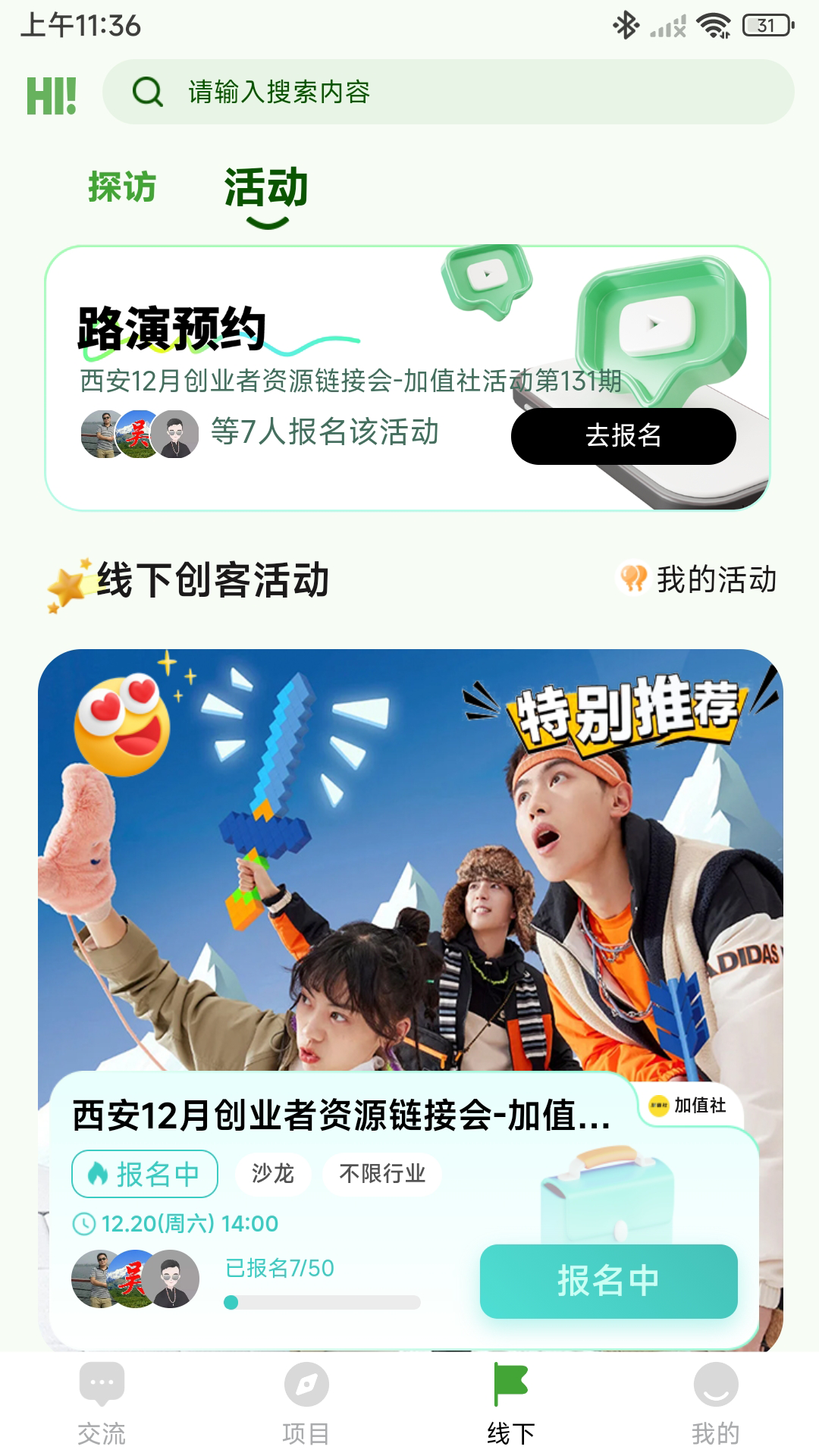Open the 我的 profile tab
This screenshot has height=1456, width=819.
[715, 1404]
